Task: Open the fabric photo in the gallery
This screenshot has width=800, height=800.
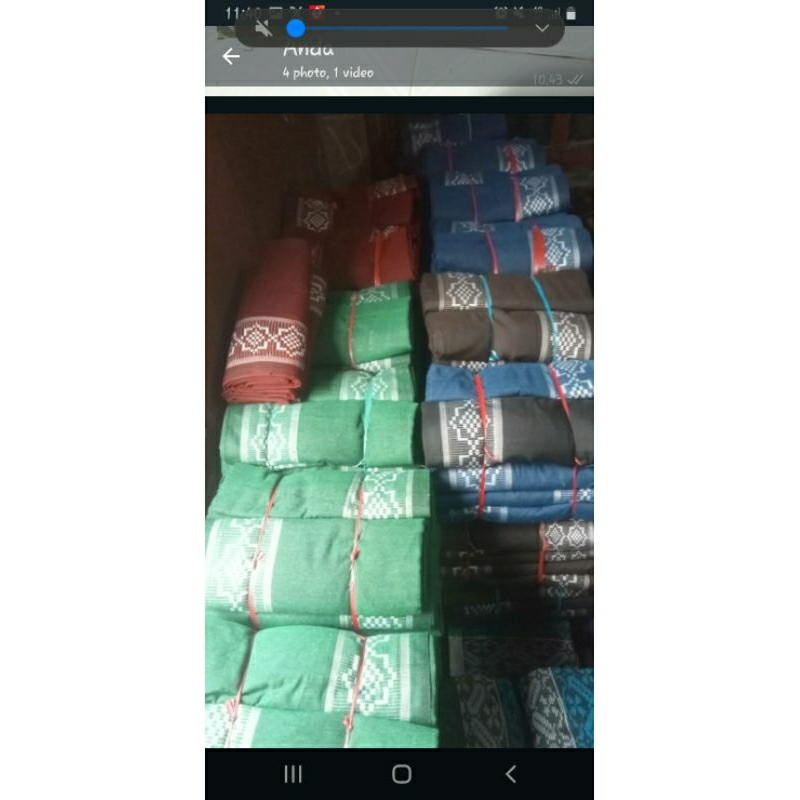Action: [x=399, y=430]
